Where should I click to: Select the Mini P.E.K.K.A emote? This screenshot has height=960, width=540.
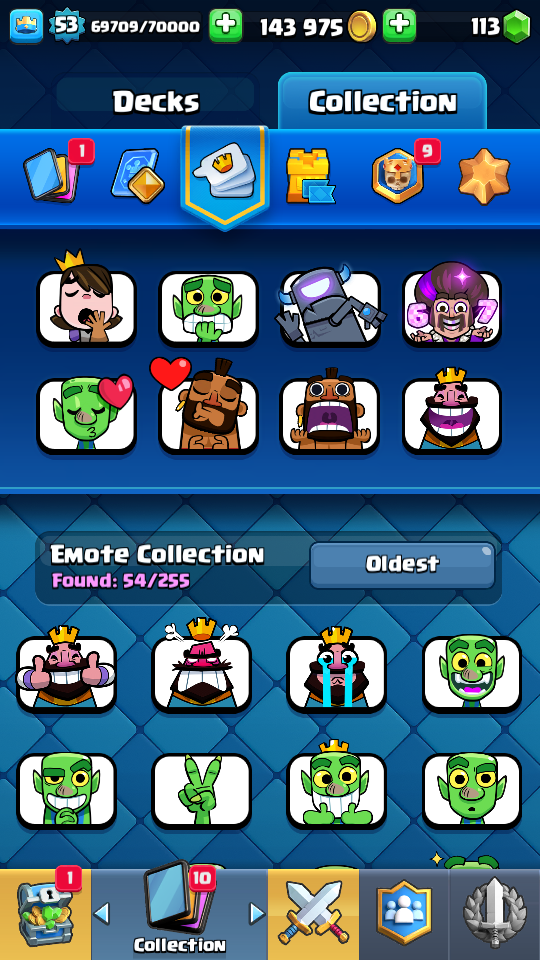tap(331, 306)
